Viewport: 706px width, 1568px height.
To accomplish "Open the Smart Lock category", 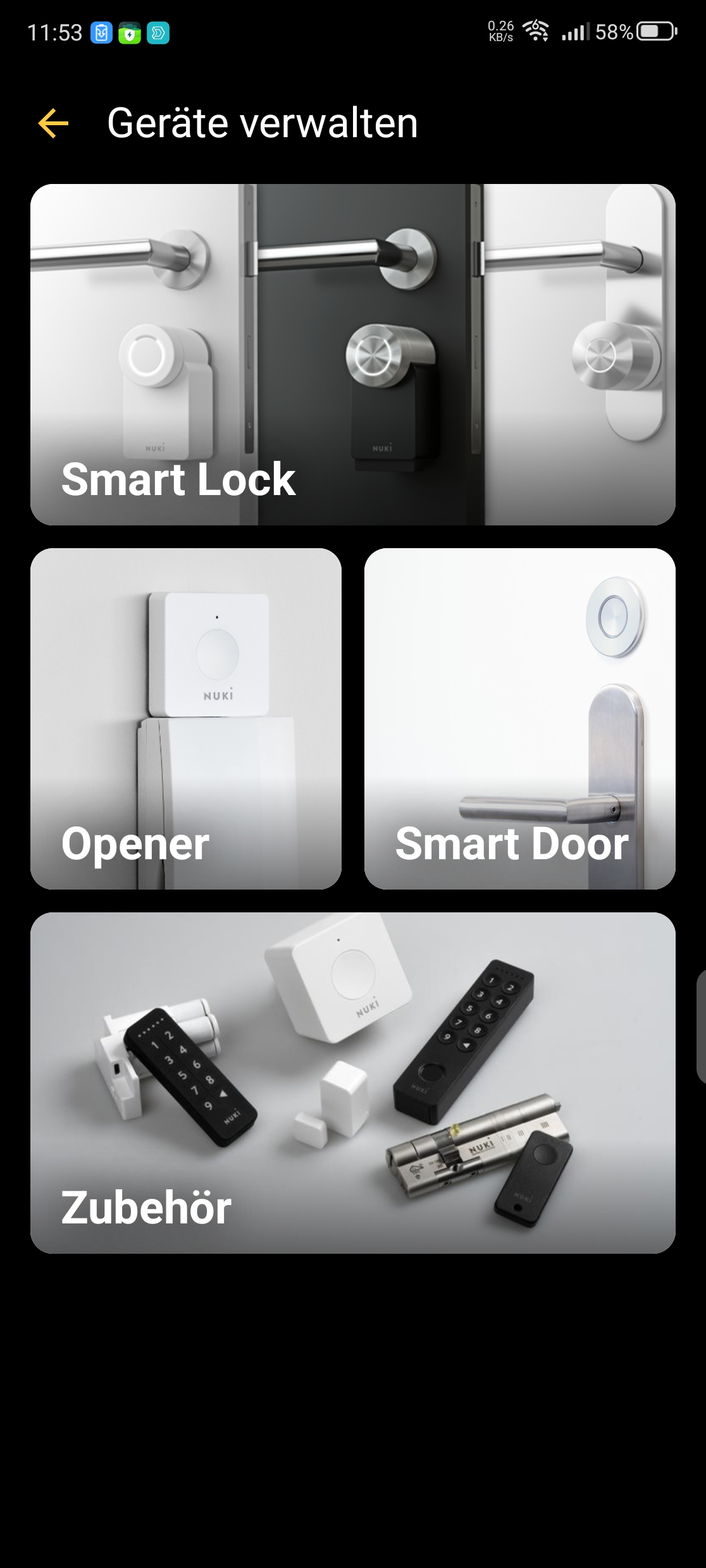I will (x=352, y=354).
